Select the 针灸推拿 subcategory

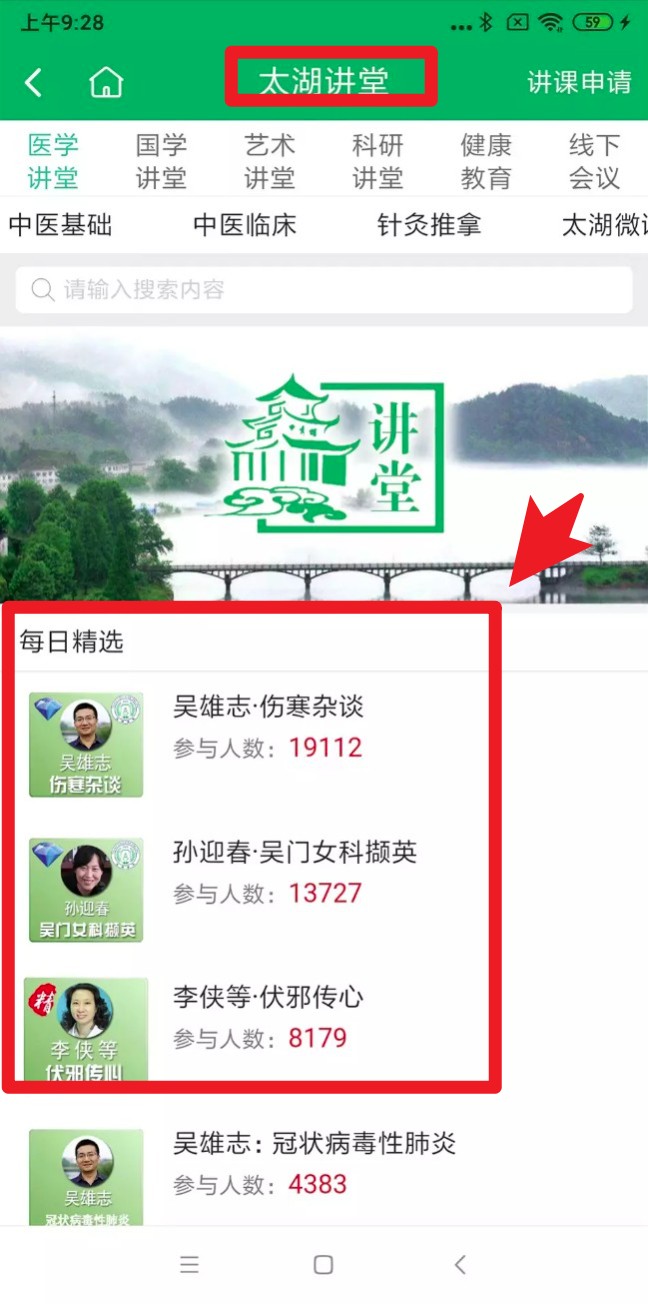click(x=429, y=225)
